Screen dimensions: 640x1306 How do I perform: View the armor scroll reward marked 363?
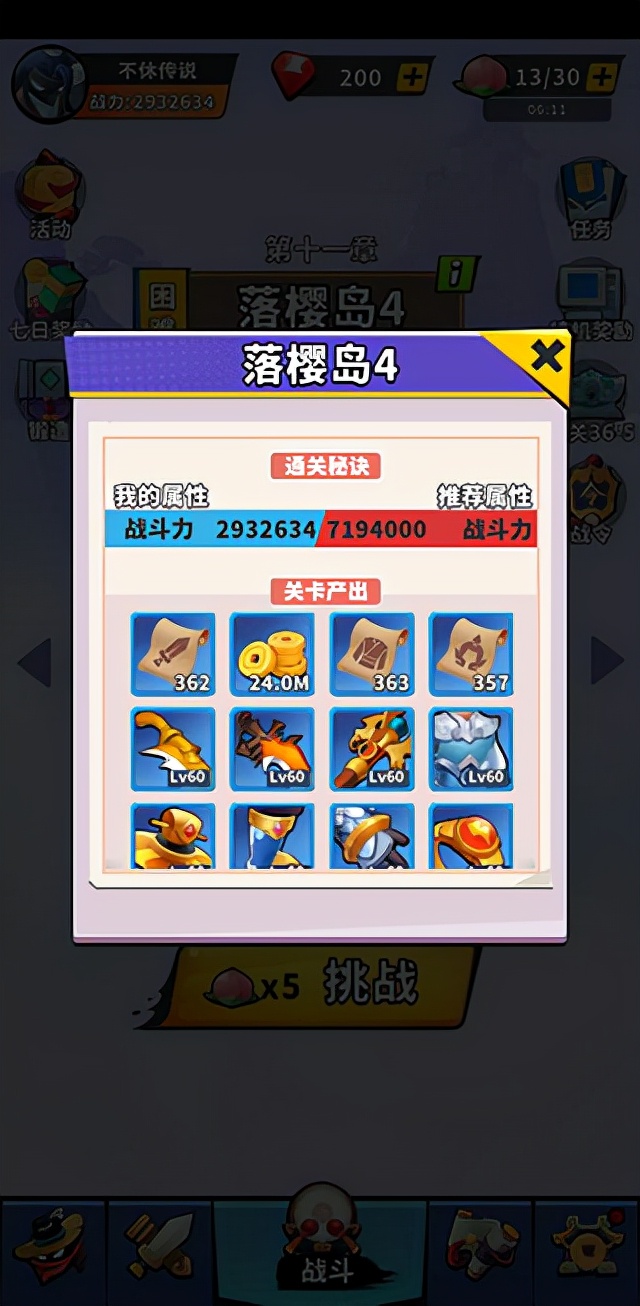click(371, 654)
